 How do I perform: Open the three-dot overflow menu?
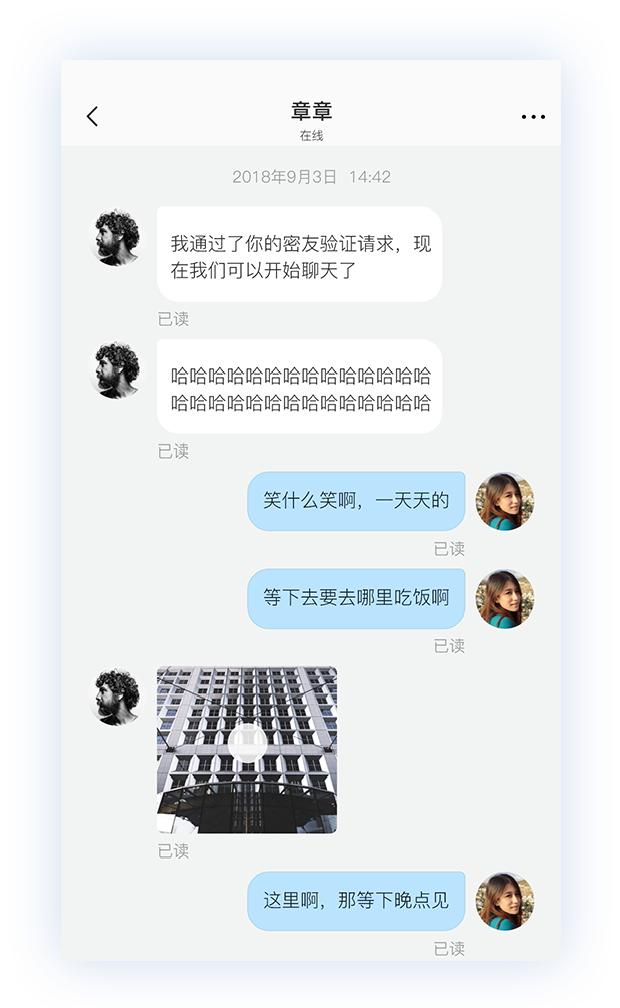(533, 117)
